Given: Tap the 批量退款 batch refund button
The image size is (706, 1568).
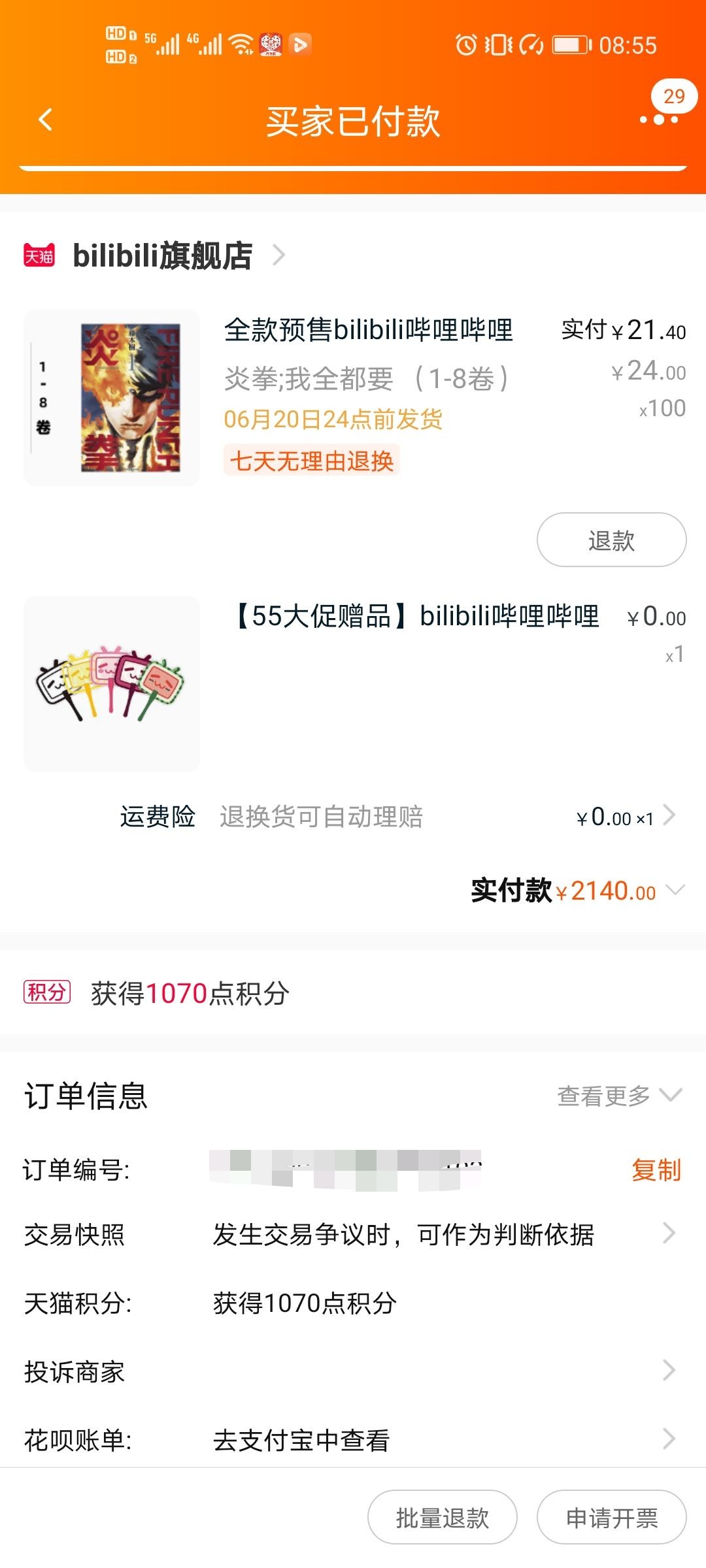Looking at the screenshot, I should click(x=443, y=1517).
